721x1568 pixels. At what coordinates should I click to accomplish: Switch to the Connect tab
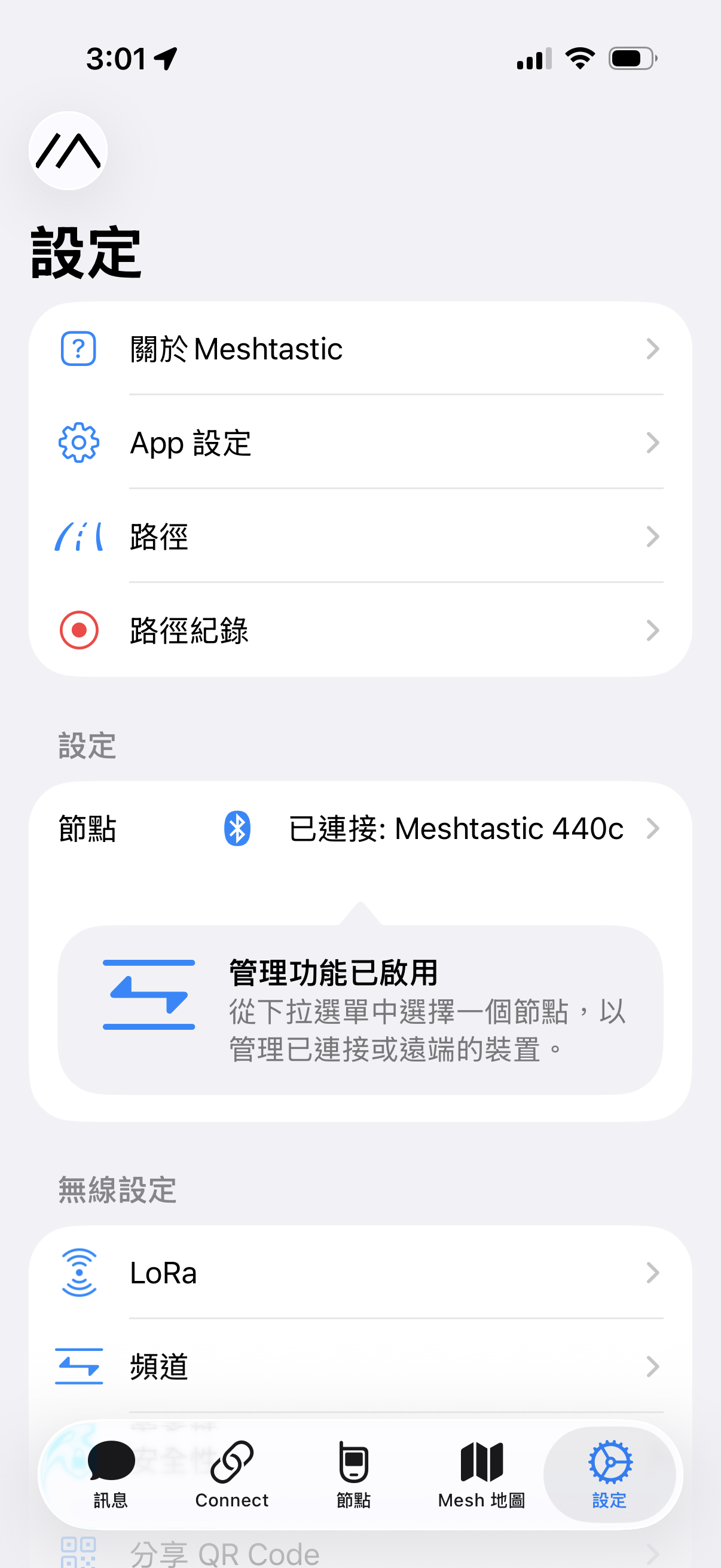pos(232,1474)
